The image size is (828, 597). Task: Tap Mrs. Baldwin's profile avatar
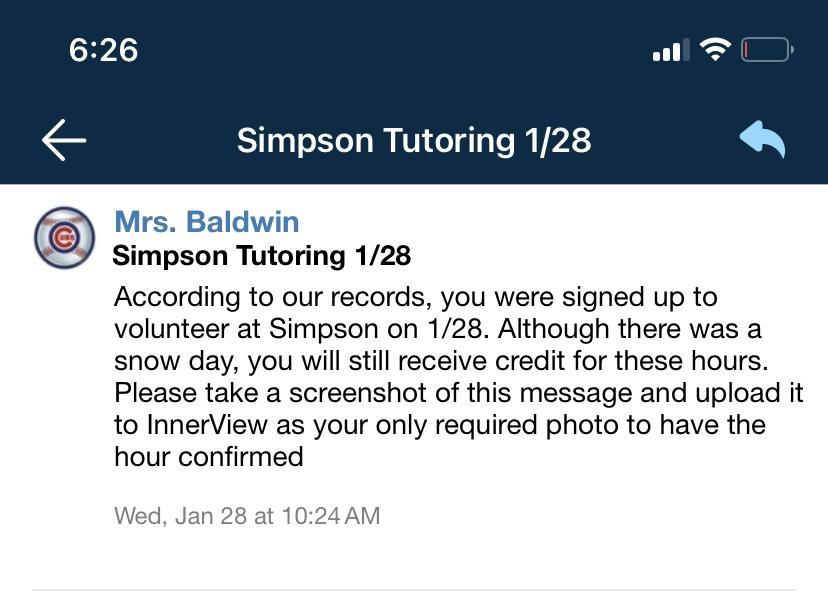(x=65, y=238)
